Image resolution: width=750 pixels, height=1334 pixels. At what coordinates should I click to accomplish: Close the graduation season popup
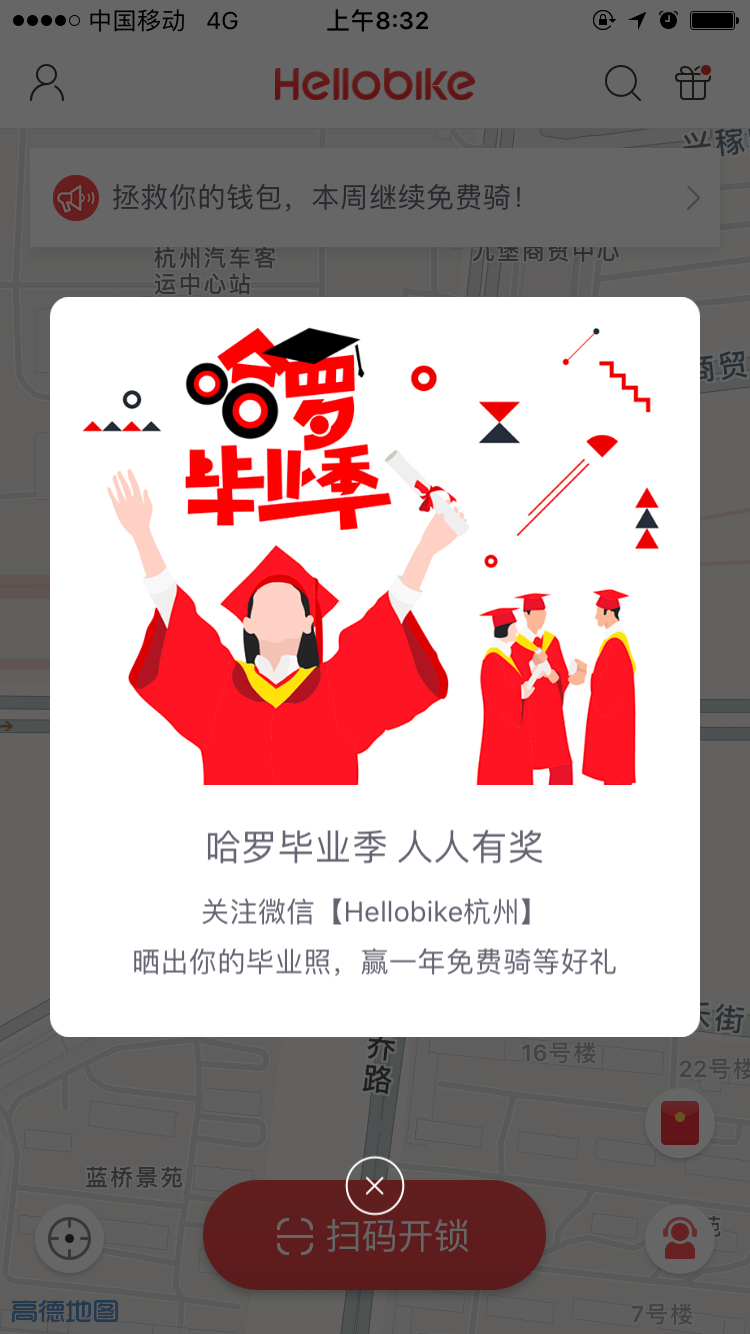(x=375, y=1186)
